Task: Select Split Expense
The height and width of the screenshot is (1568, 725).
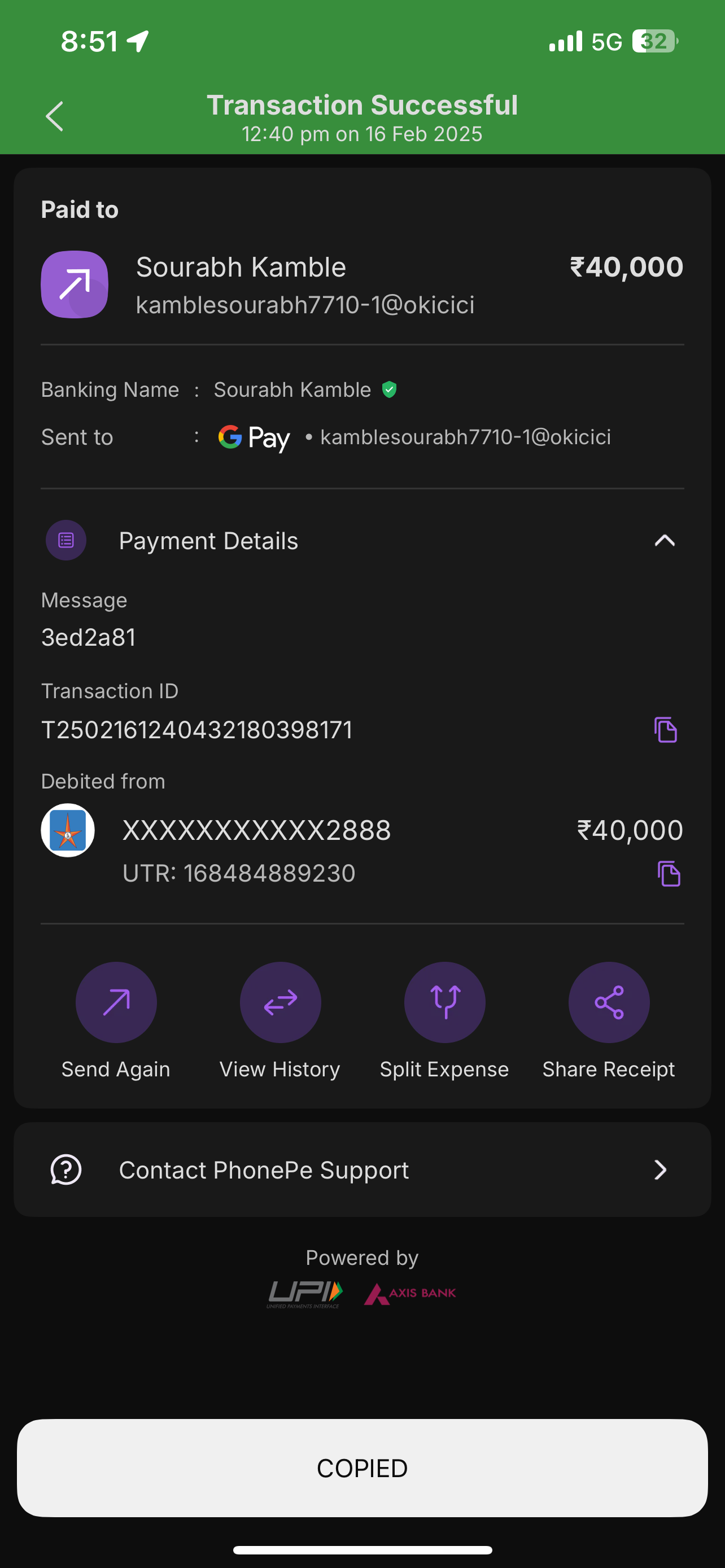Action: point(444,1002)
